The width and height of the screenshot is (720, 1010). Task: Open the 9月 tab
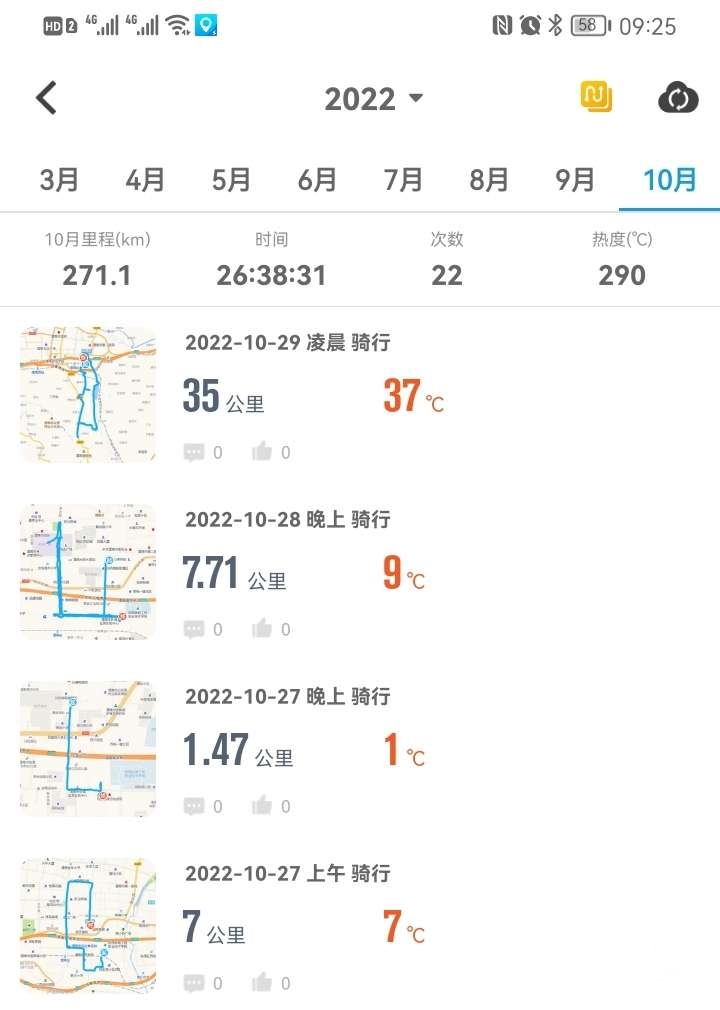[575, 180]
